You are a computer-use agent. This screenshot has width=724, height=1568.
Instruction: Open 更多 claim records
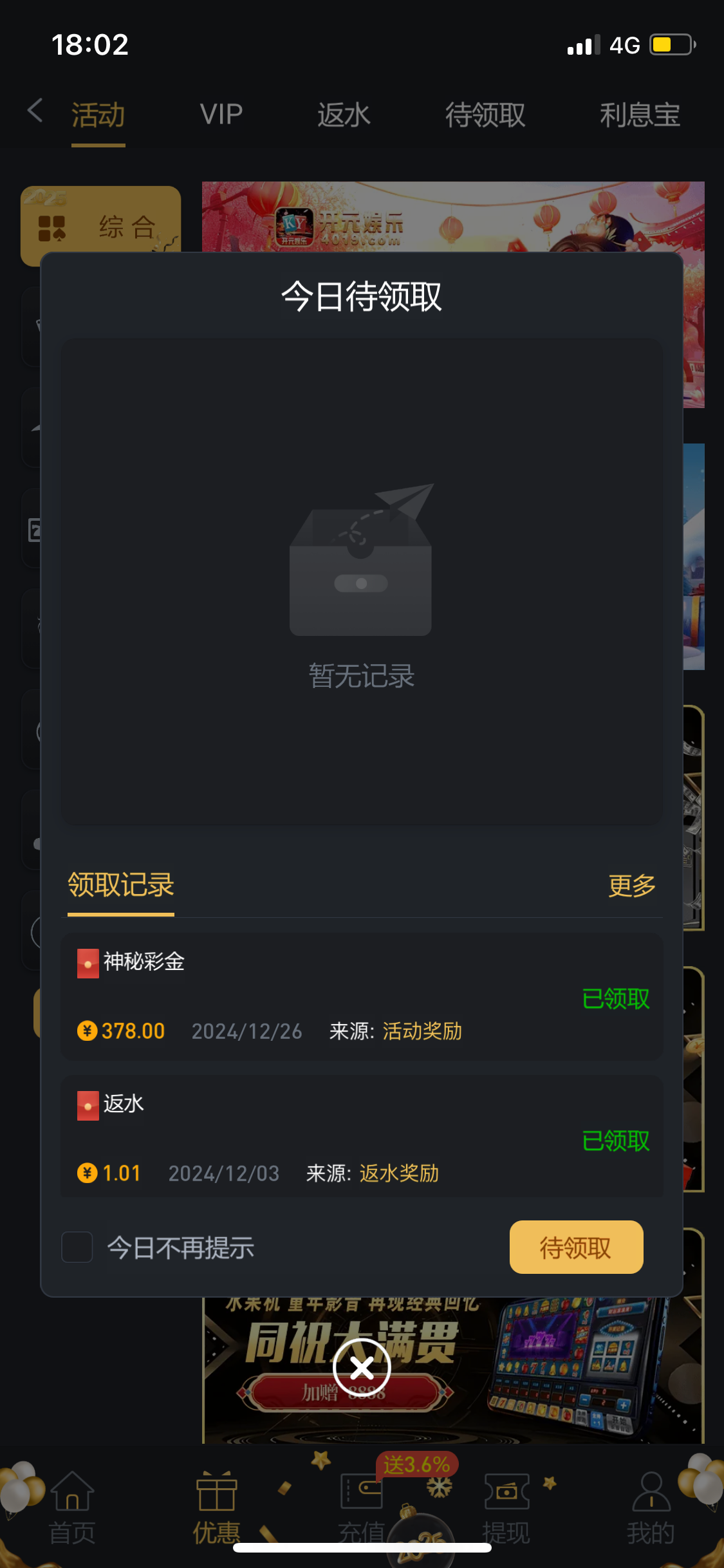pos(631,886)
